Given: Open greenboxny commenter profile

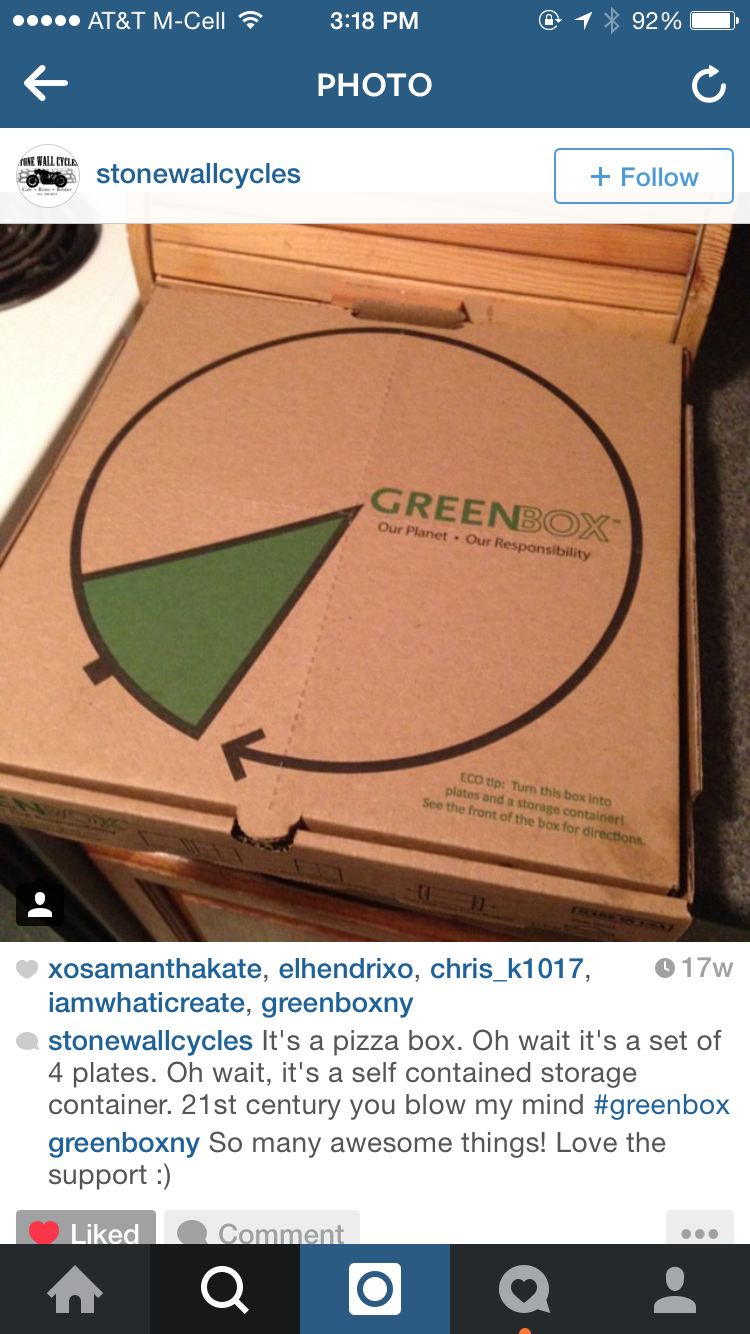Looking at the screenshot, I should [x=124, y=1143].
